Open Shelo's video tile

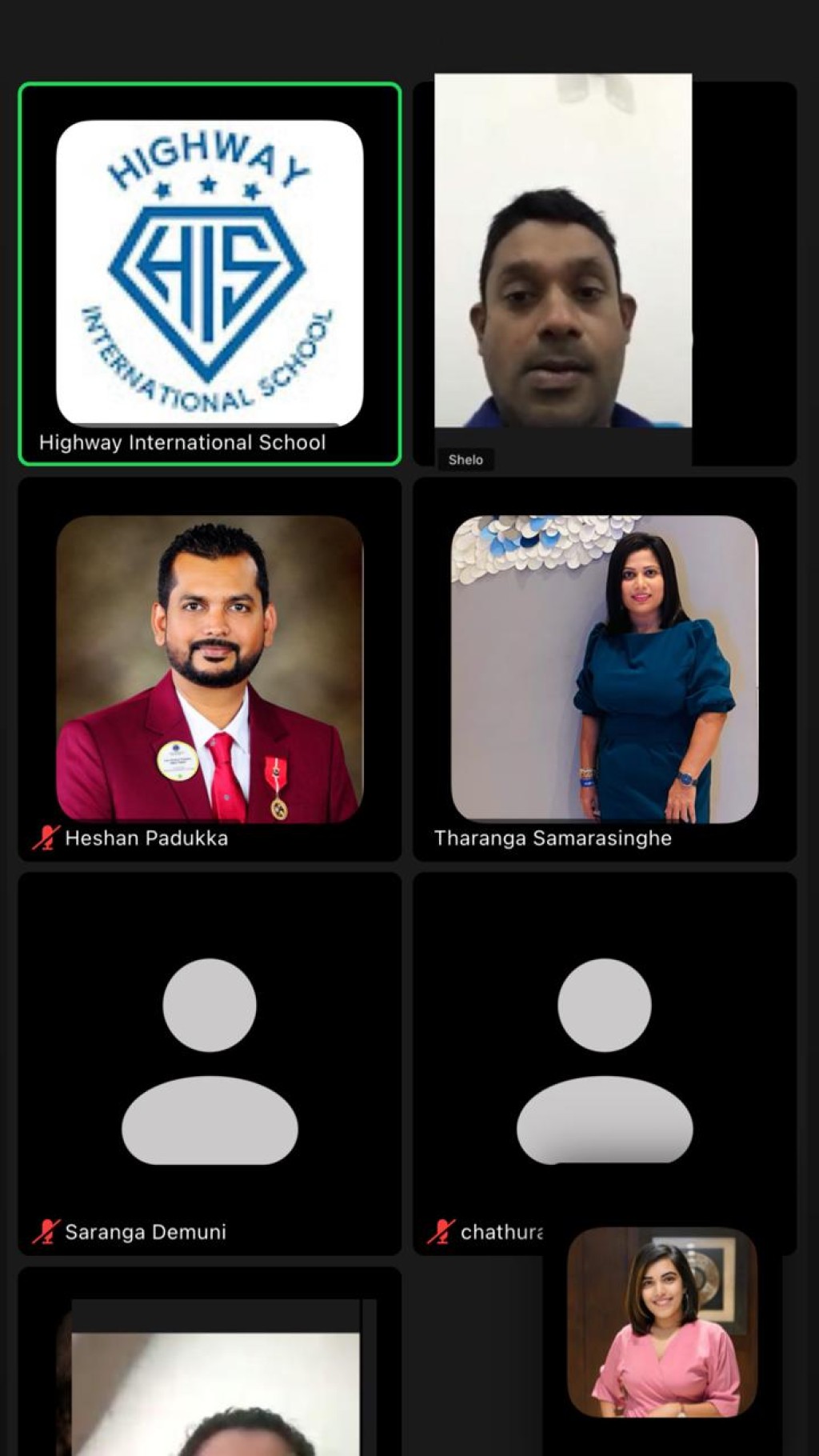click(x=605, y=274)
